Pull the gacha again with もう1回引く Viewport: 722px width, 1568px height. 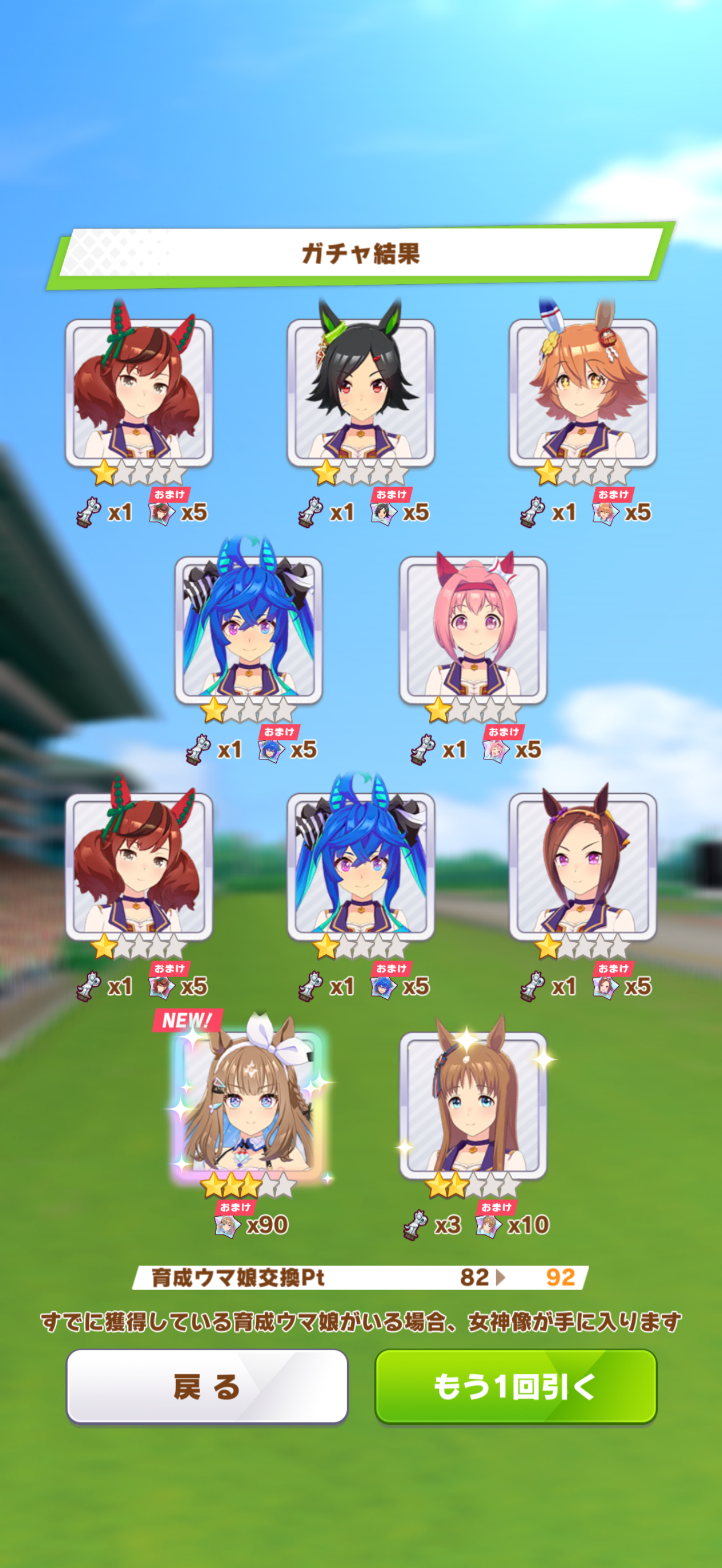pyautogui.click(x=515, y=1386)
